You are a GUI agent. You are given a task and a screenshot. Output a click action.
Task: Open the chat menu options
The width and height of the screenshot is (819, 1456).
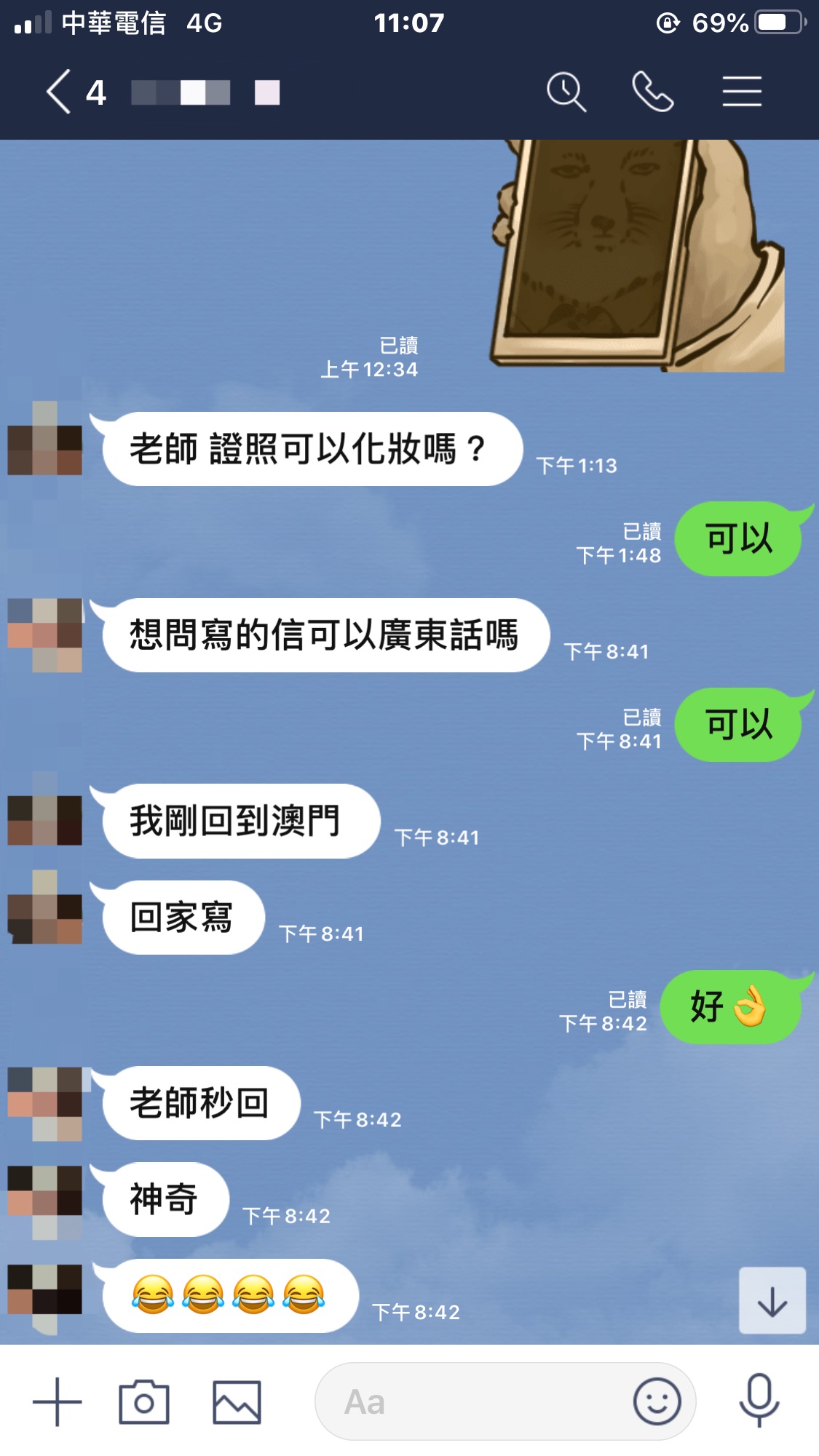click(x=742, y=92)
